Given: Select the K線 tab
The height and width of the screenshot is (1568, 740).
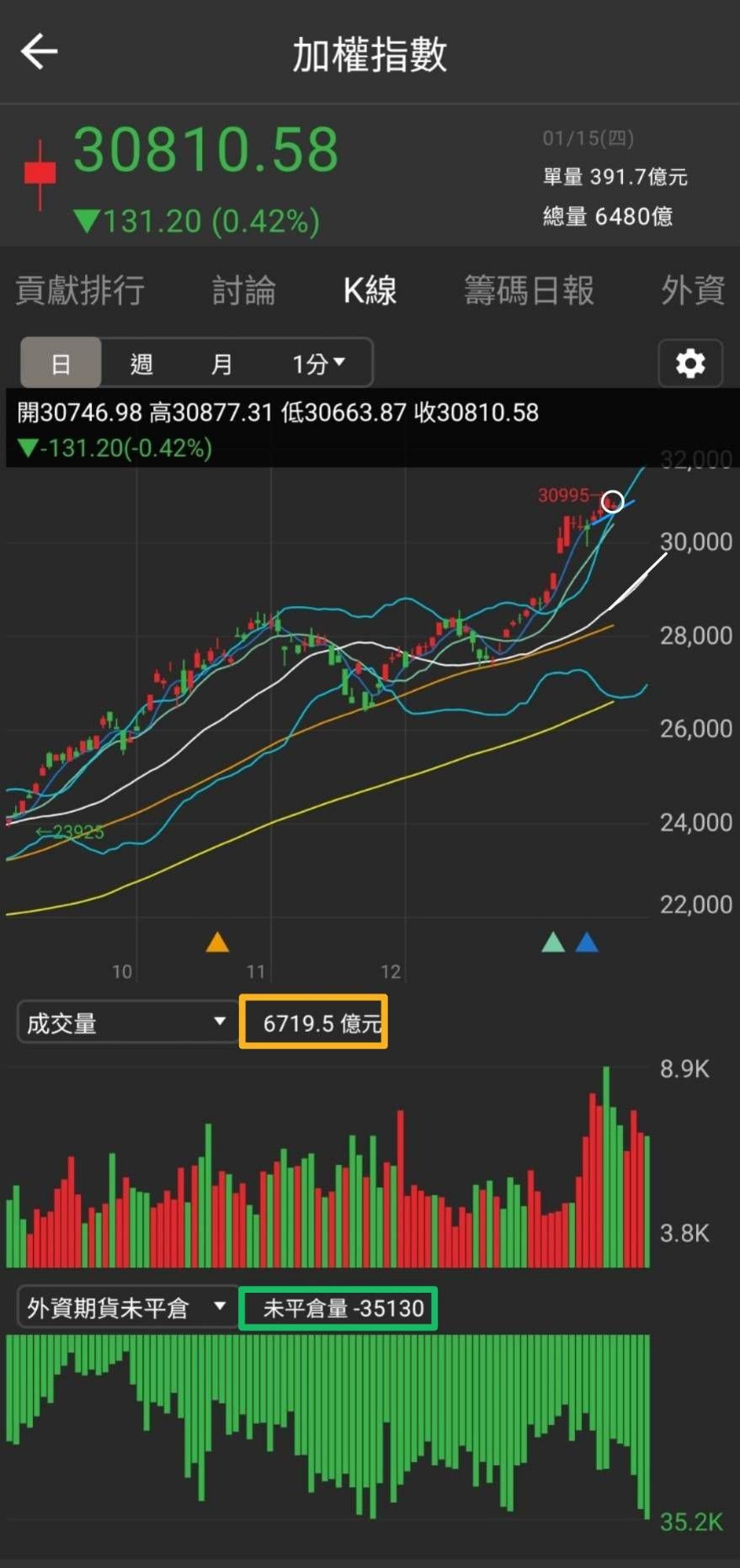Looking at the screenshot, I should coord(370,290).
